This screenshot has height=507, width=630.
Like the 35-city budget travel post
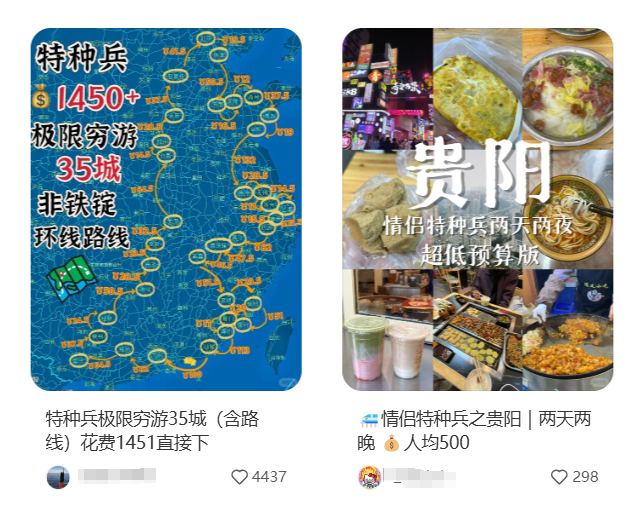tap(240, 477)
